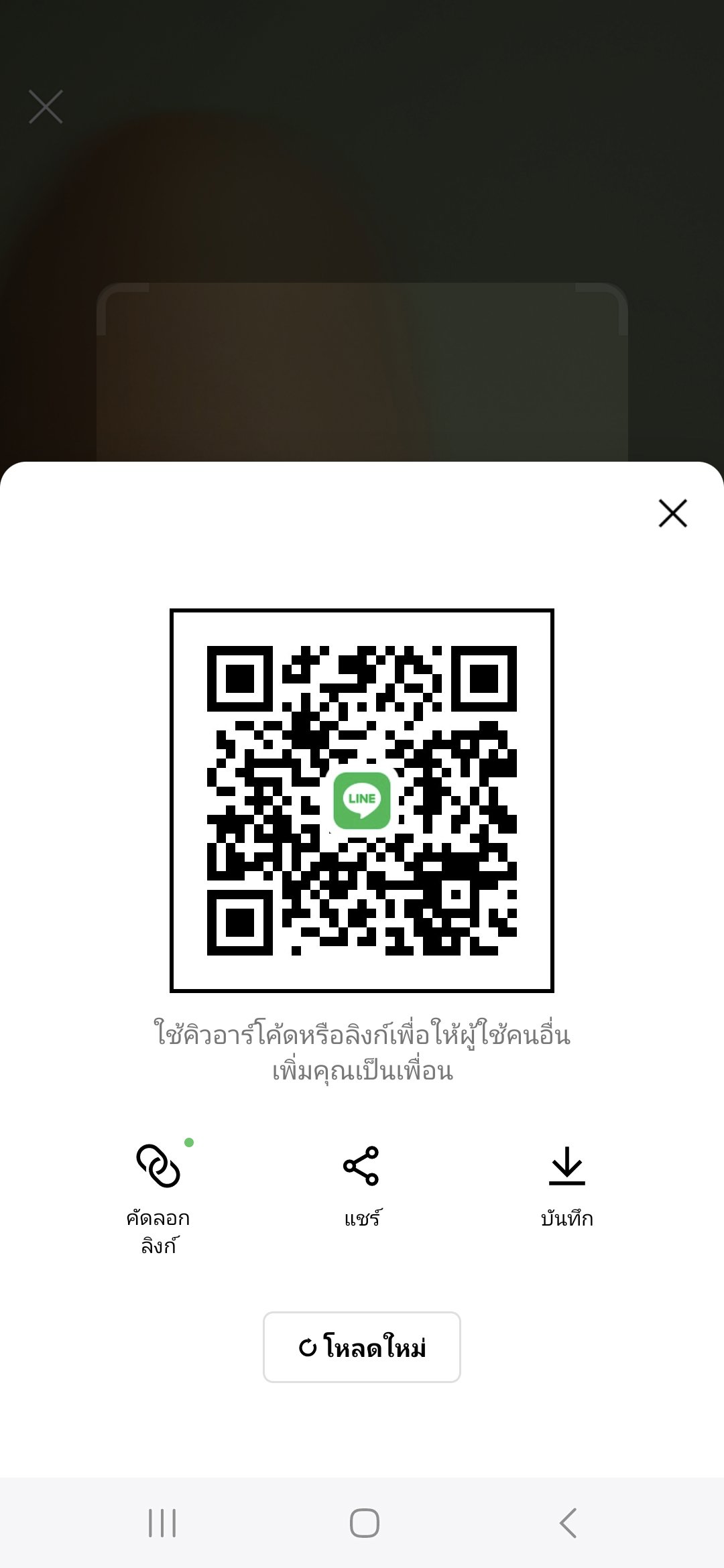The width and height of the screenshot is (724, 1568).
Task: Close the QR code bottom sheet
Action: coord(672,513)
